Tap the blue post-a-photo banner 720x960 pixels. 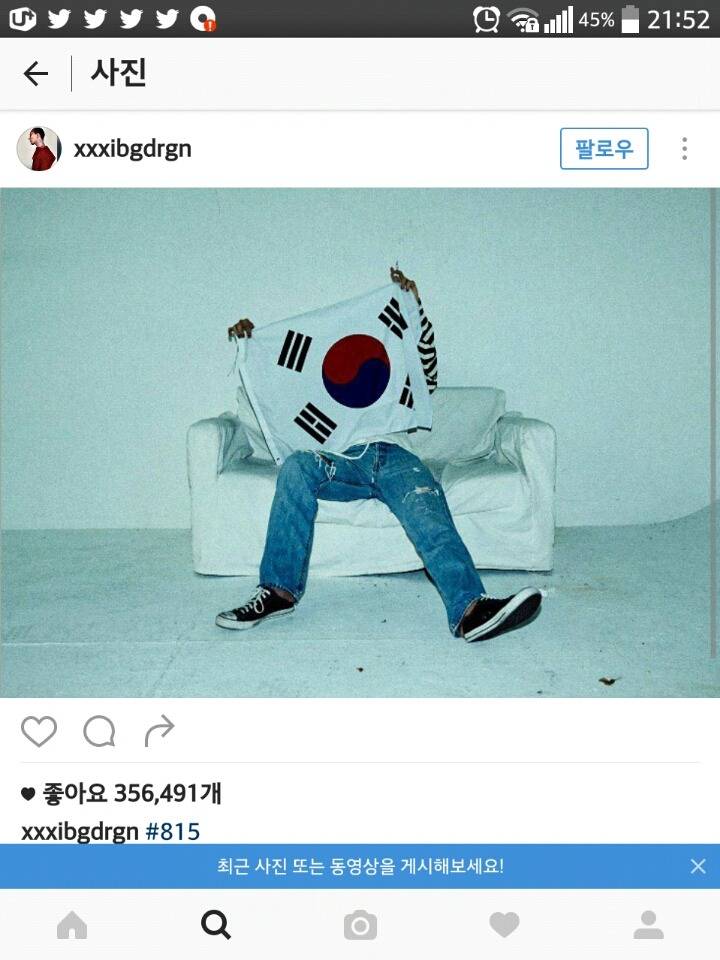click(x=360, y=866)
